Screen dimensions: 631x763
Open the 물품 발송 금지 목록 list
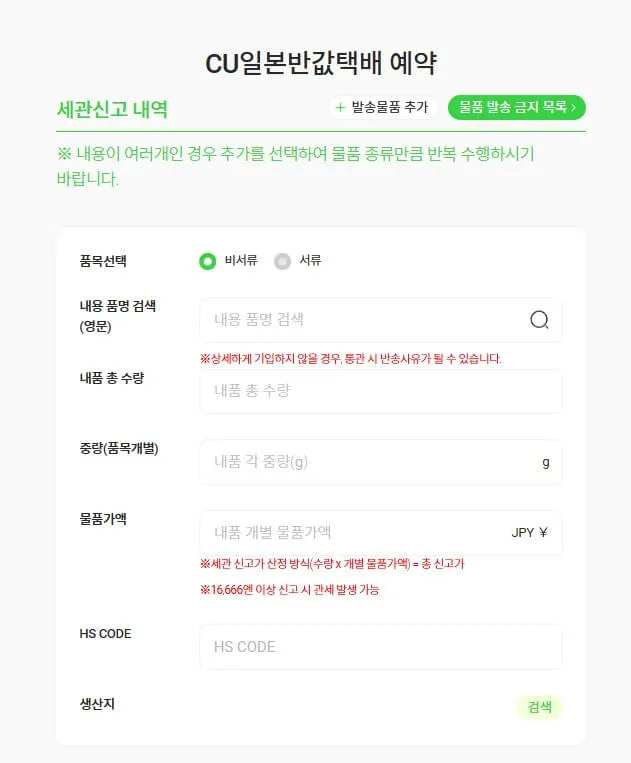tap(516, 107)
